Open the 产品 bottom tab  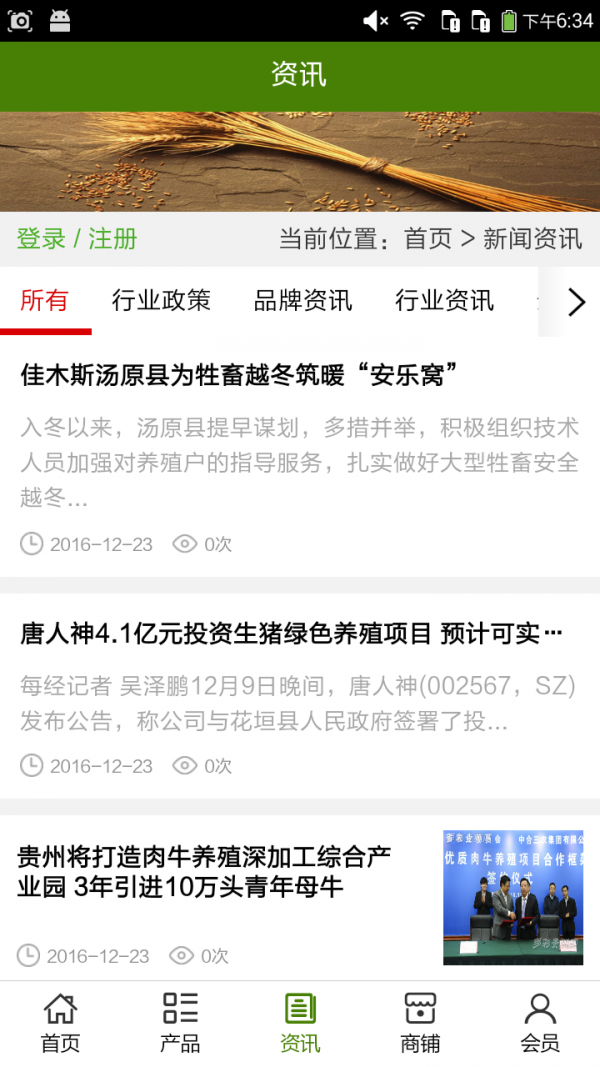[x=180, y=1023]
